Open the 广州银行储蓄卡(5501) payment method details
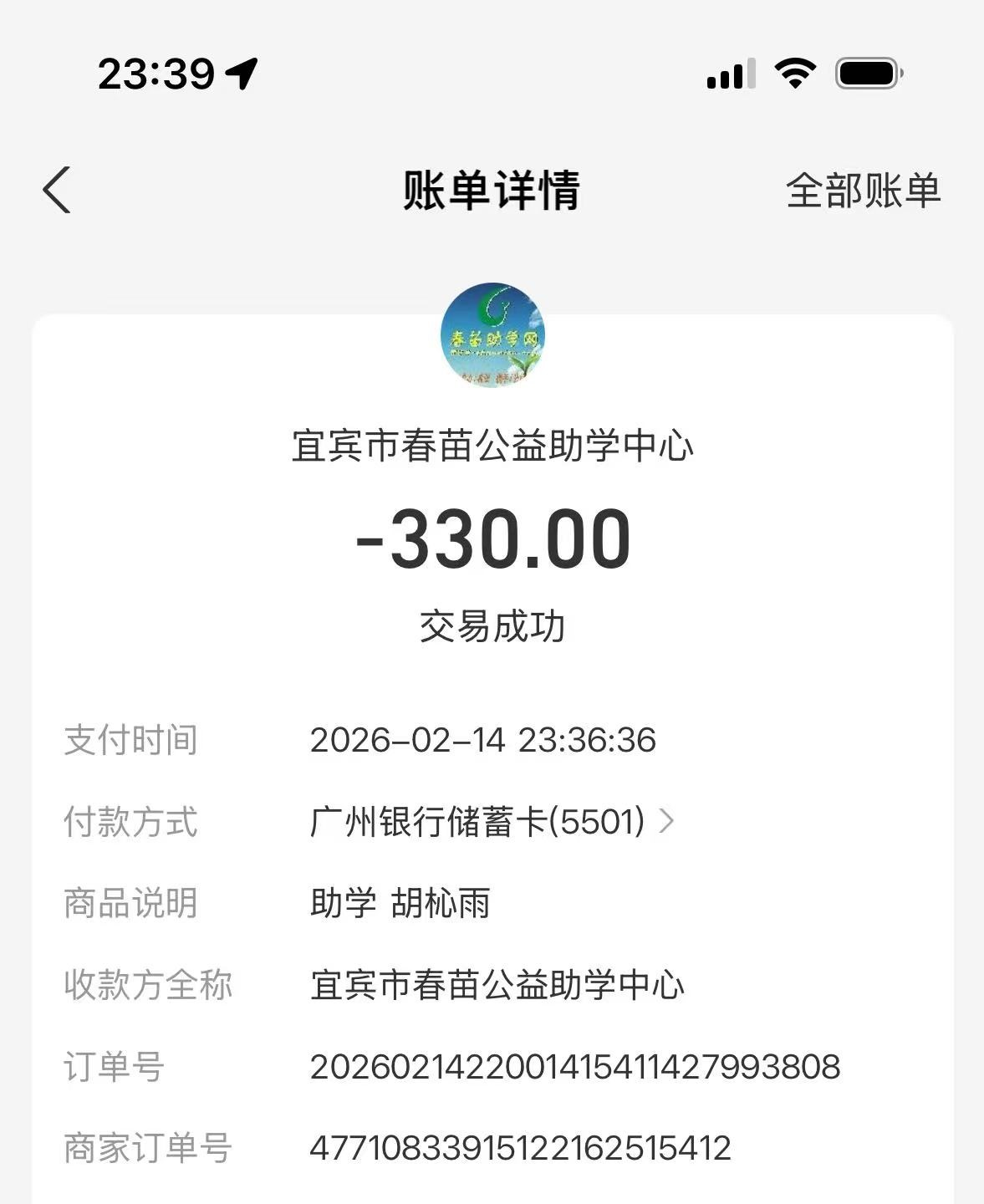The image size is (984, 1204). click(492, 822)
